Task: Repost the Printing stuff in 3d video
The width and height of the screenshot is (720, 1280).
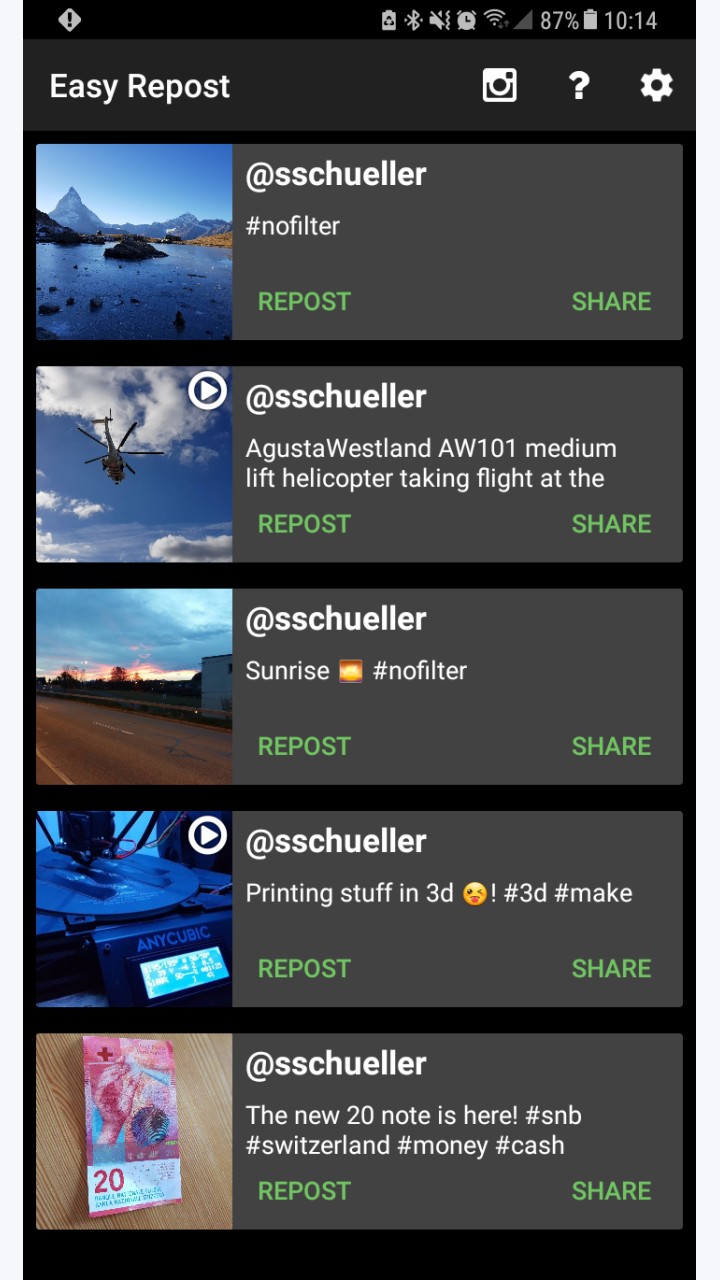Action: [304, 968]
